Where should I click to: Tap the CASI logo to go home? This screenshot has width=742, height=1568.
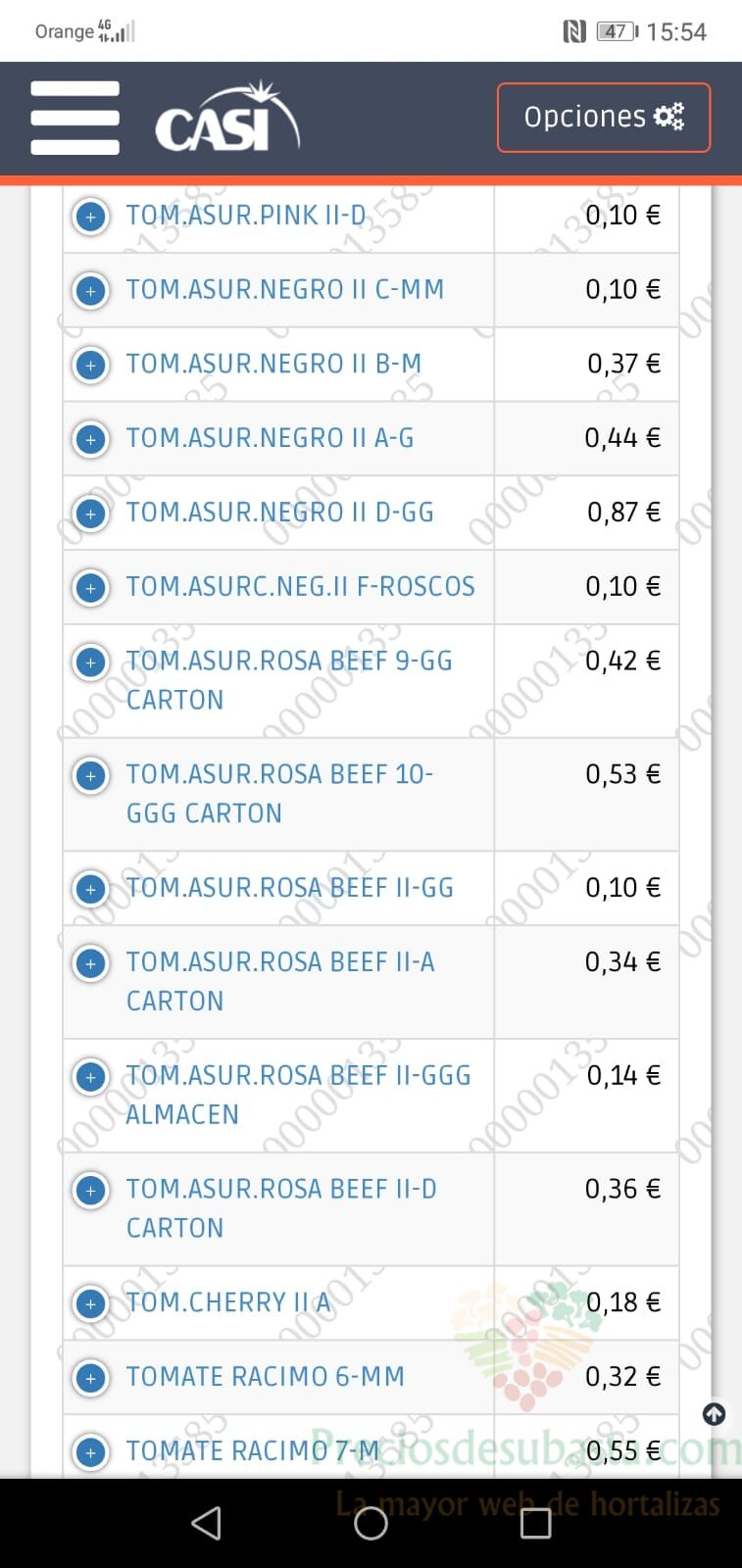point(227,119)
